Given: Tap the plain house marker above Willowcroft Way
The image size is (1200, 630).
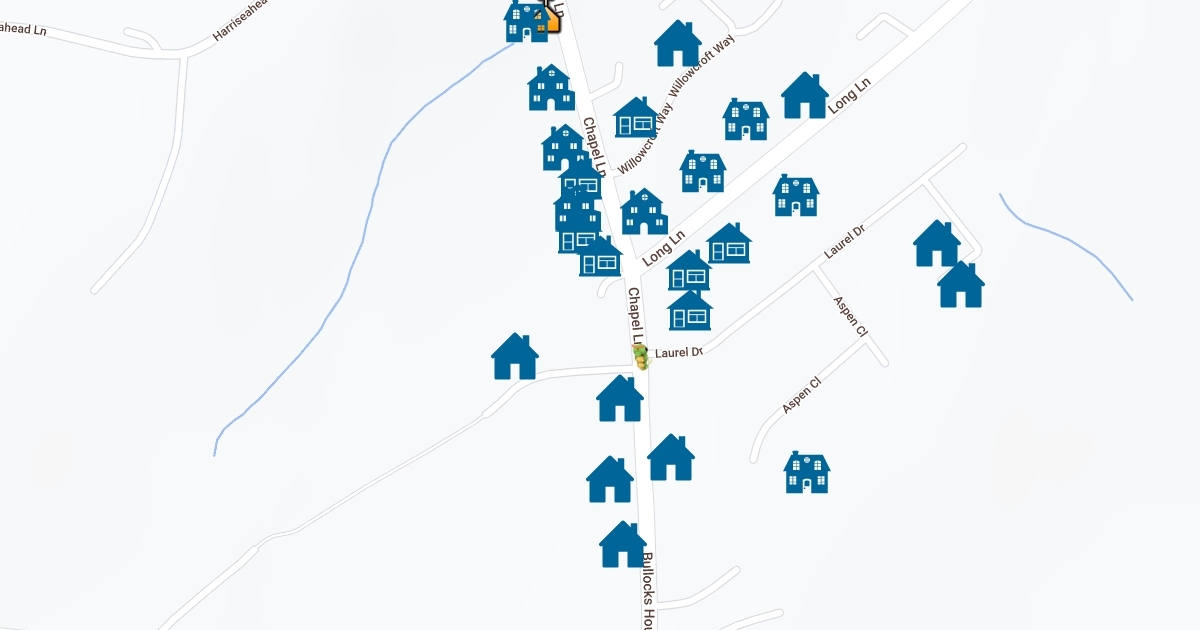Looking at the screenshot, I should click(678, 43).
